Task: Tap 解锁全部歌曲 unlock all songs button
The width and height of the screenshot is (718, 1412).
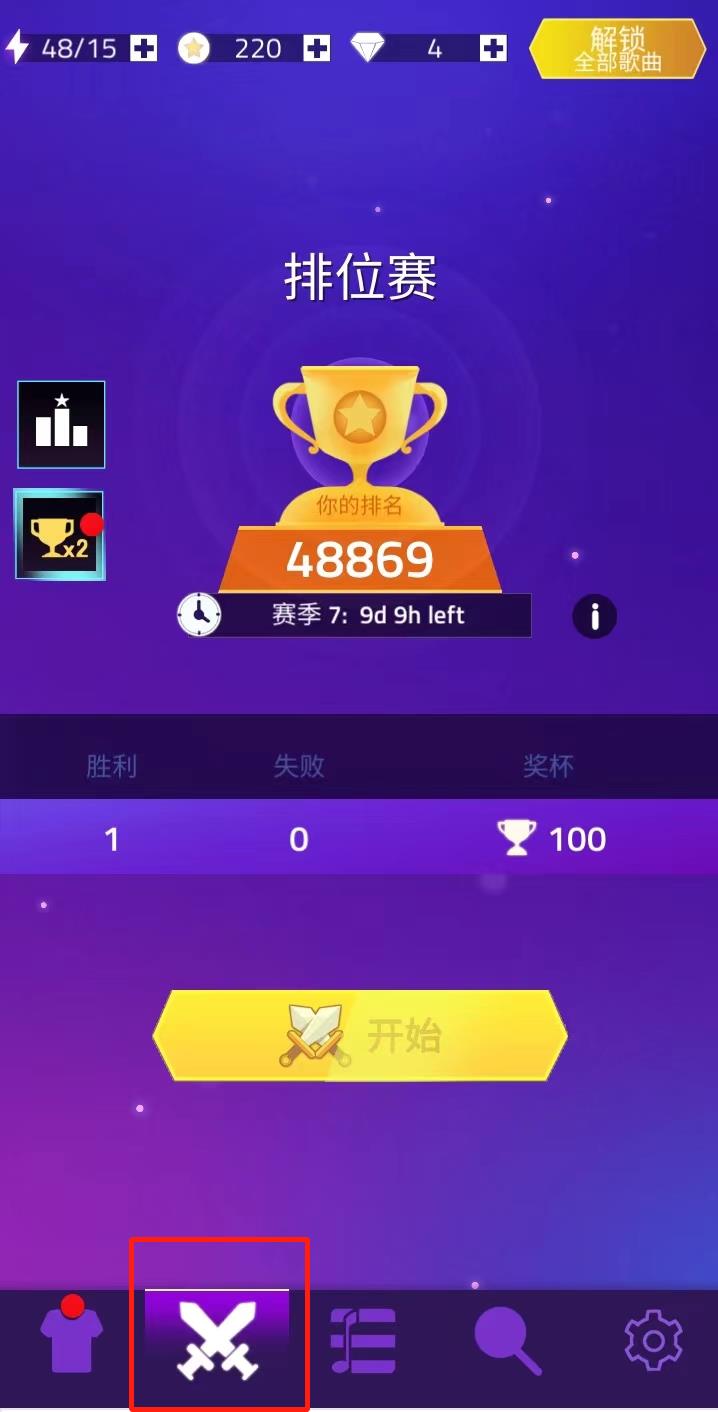Action: click(x=617, y=49)
